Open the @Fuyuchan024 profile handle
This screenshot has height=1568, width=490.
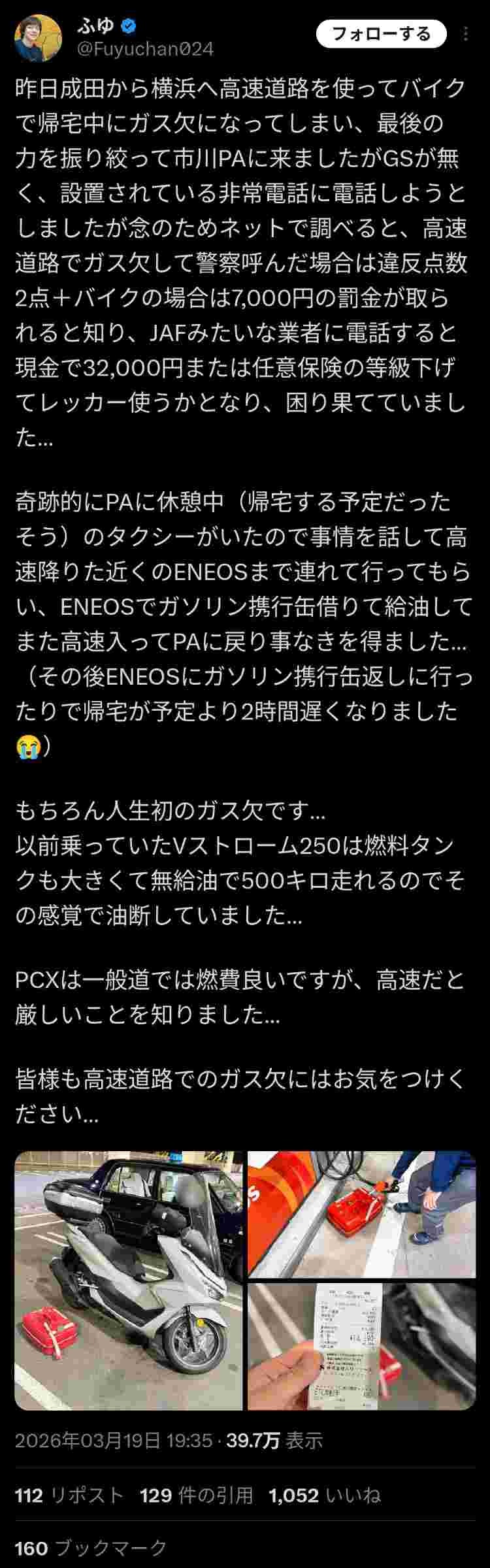coord(145,49)
